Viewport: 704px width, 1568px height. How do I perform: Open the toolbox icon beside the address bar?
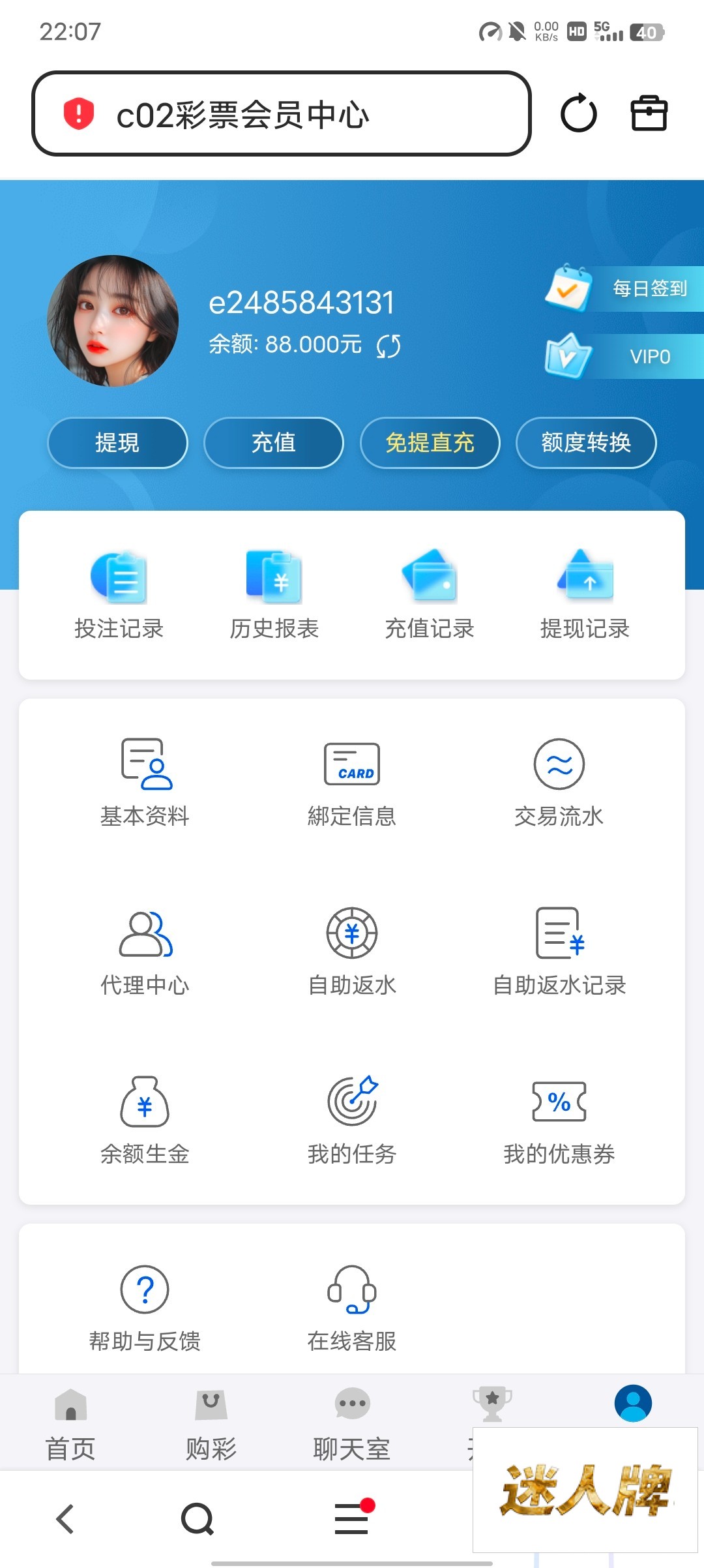(x=649, y=113)
